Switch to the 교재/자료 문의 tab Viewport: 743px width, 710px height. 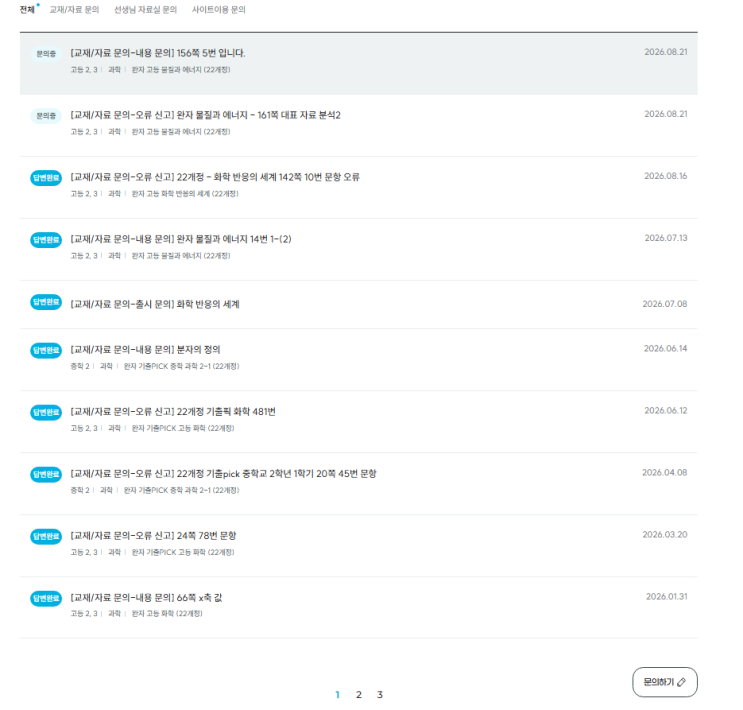coord(74,9)
